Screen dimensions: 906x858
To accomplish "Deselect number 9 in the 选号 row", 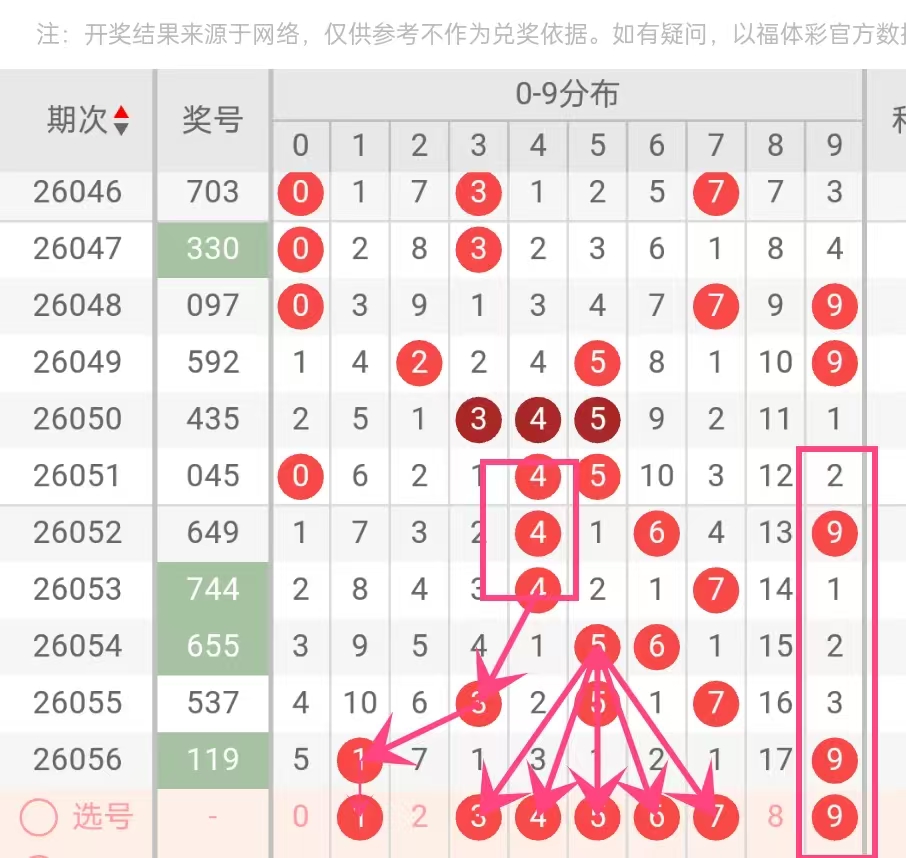I will click(x=834, y=817).
